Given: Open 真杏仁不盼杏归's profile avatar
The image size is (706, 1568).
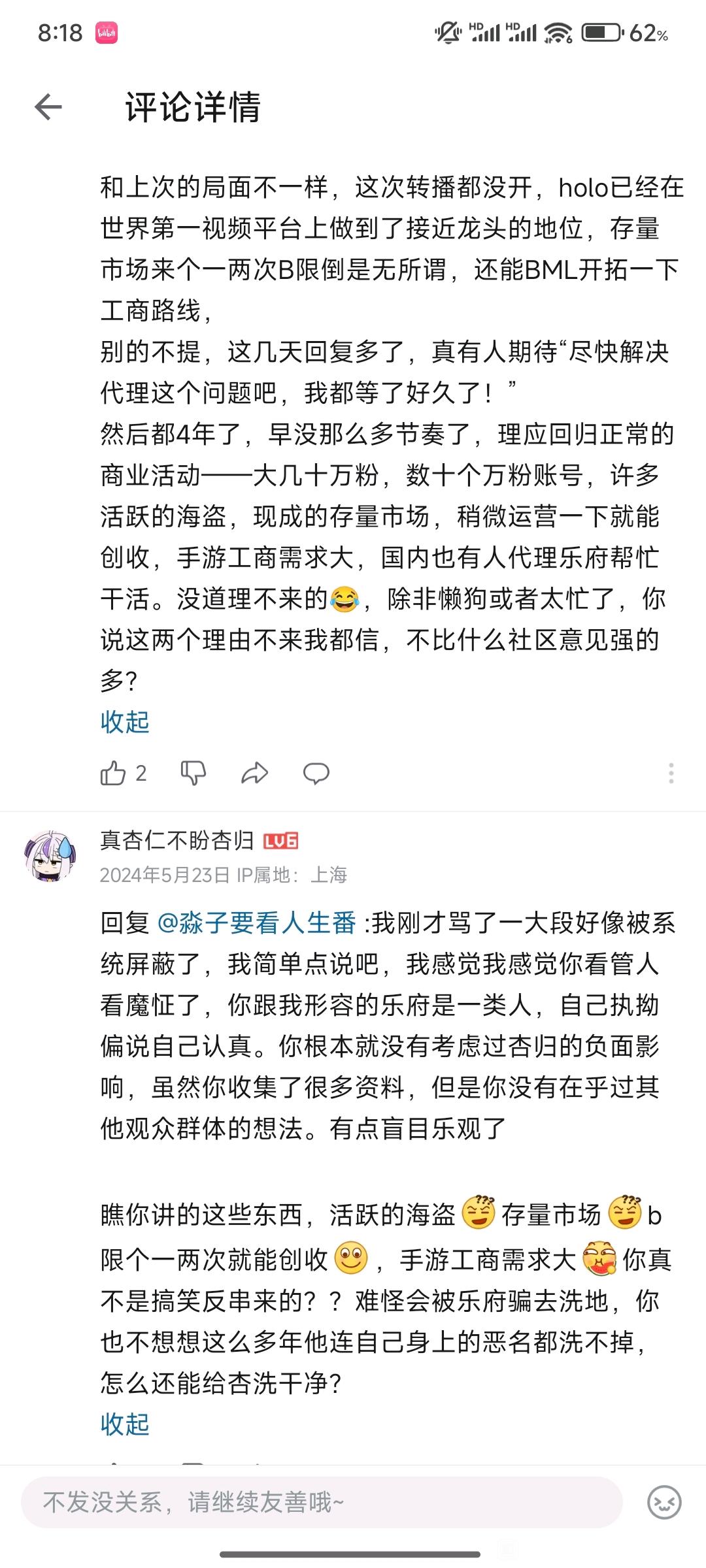Looking at the screenshot, I should (50, 855).
